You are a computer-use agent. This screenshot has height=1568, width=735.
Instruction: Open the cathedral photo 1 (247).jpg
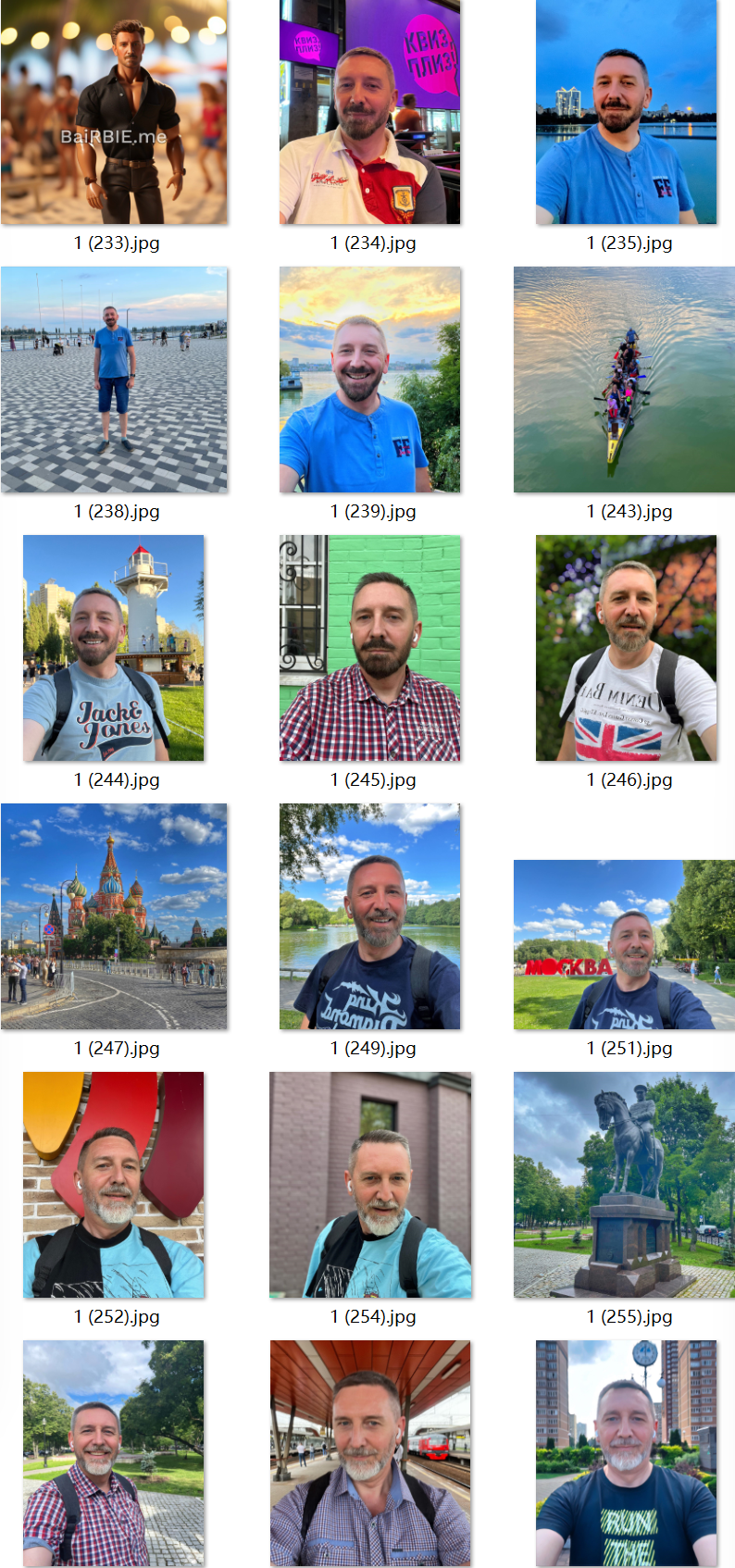pyautogui.click(x=114, y=916)
